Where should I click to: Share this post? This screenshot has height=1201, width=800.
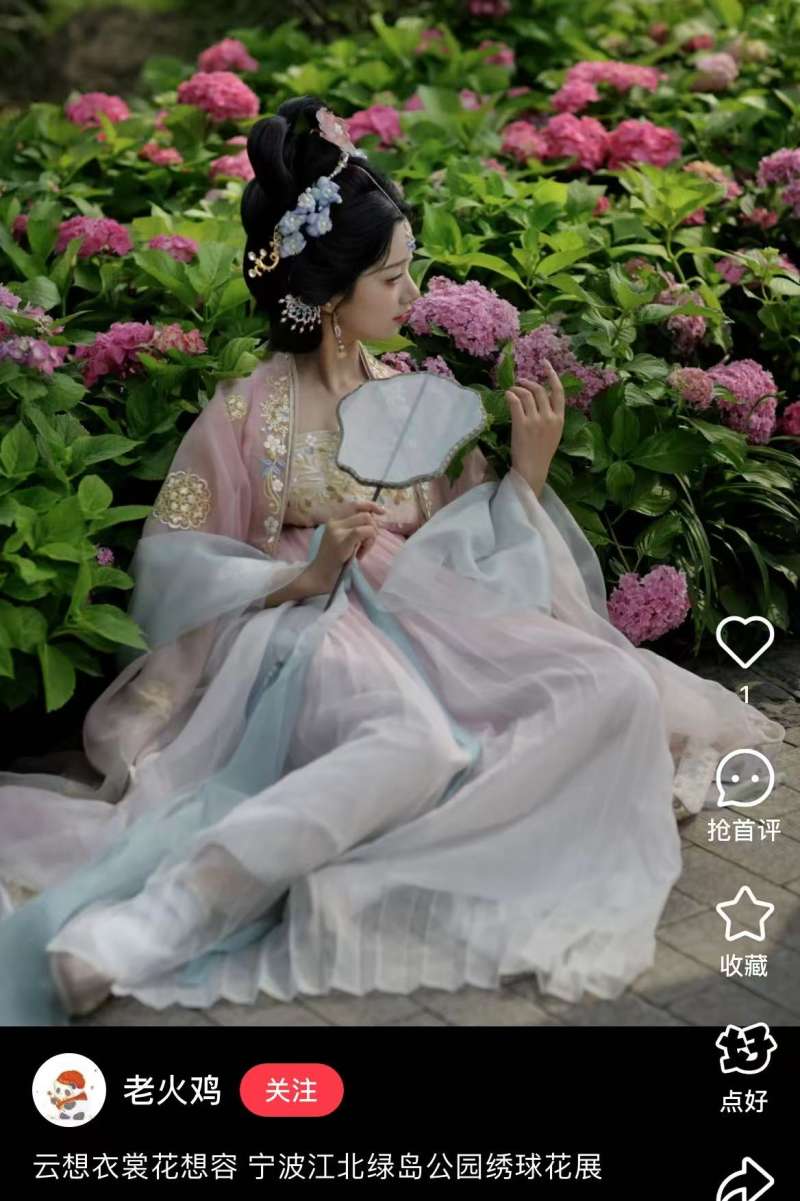pyautogui.click(x=745, y=1180)
